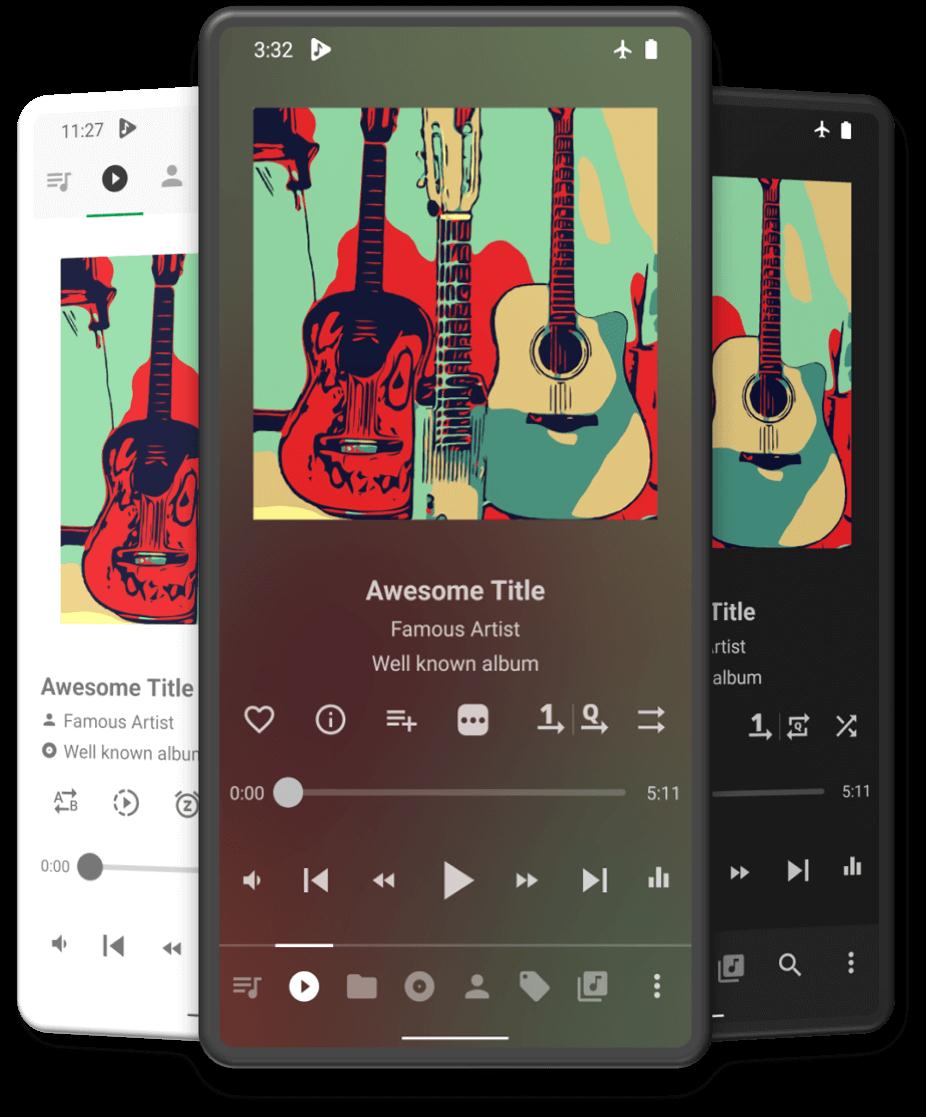The height and width of the screenshot is (1117, 926).
Task: Open the ratings icon left of the queue icon
Action: coord(549,720)
